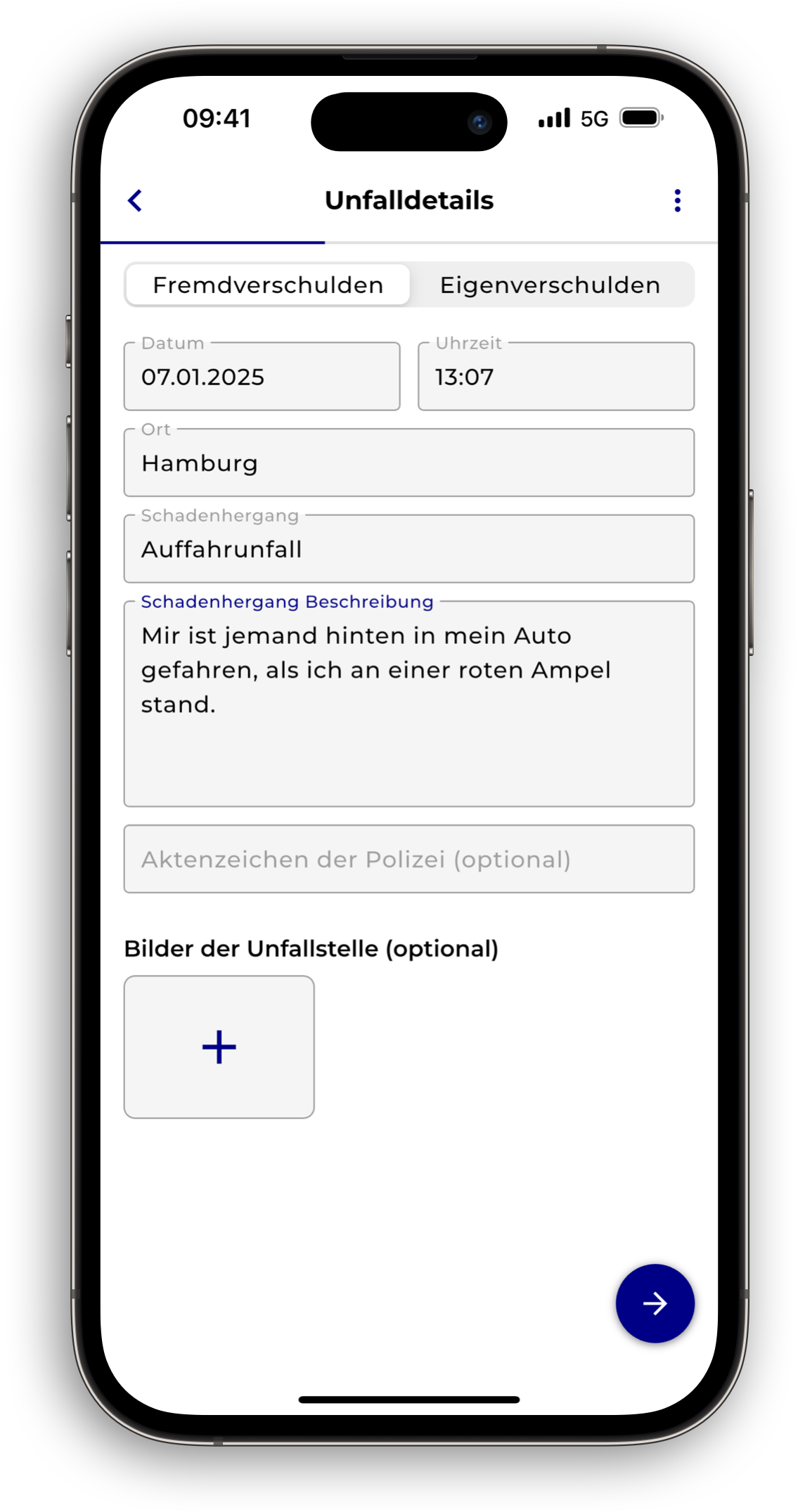Tap the Ort field showing Hamburg
Viewport: 798px width, 1512px height.
pyautogui.click(x=408, y=463)
